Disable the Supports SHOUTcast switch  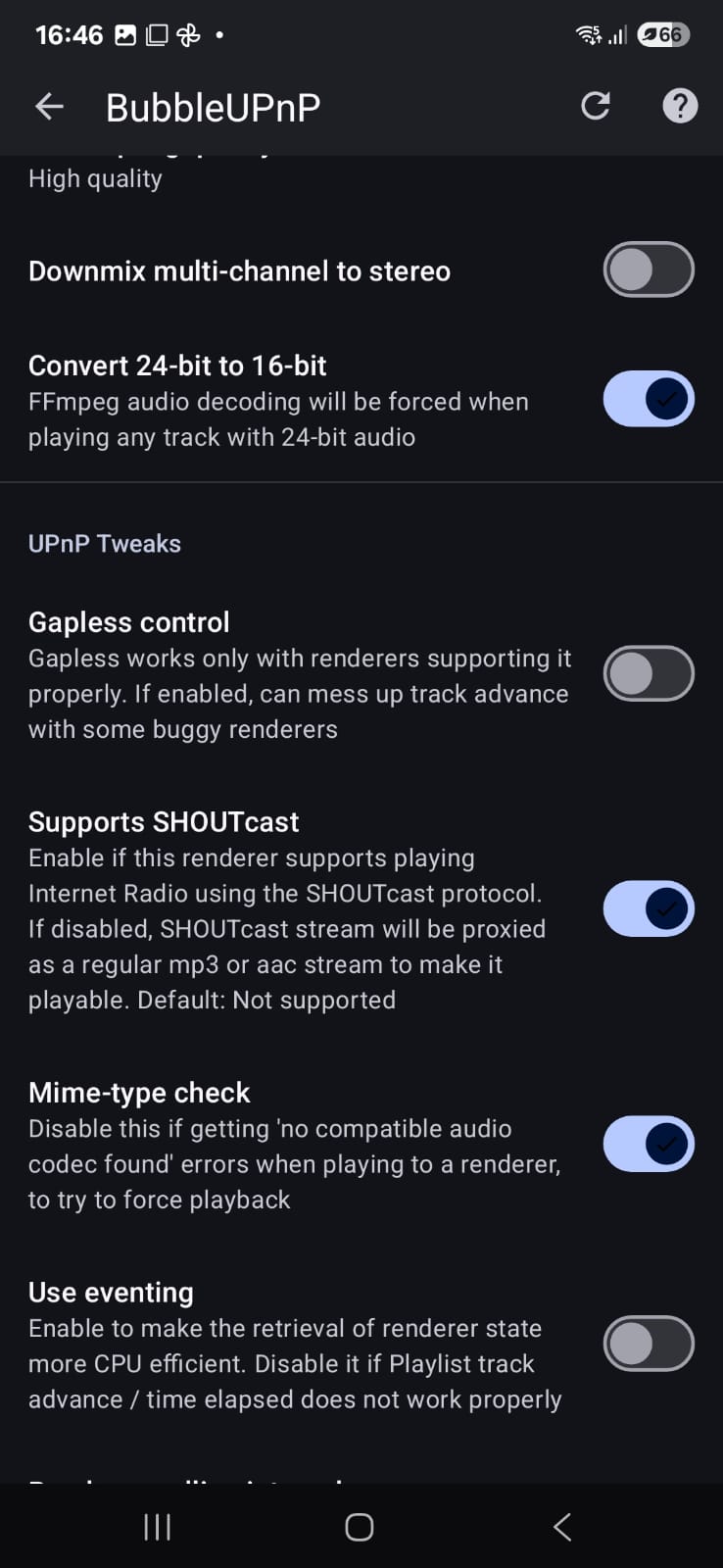pos(649,909)
